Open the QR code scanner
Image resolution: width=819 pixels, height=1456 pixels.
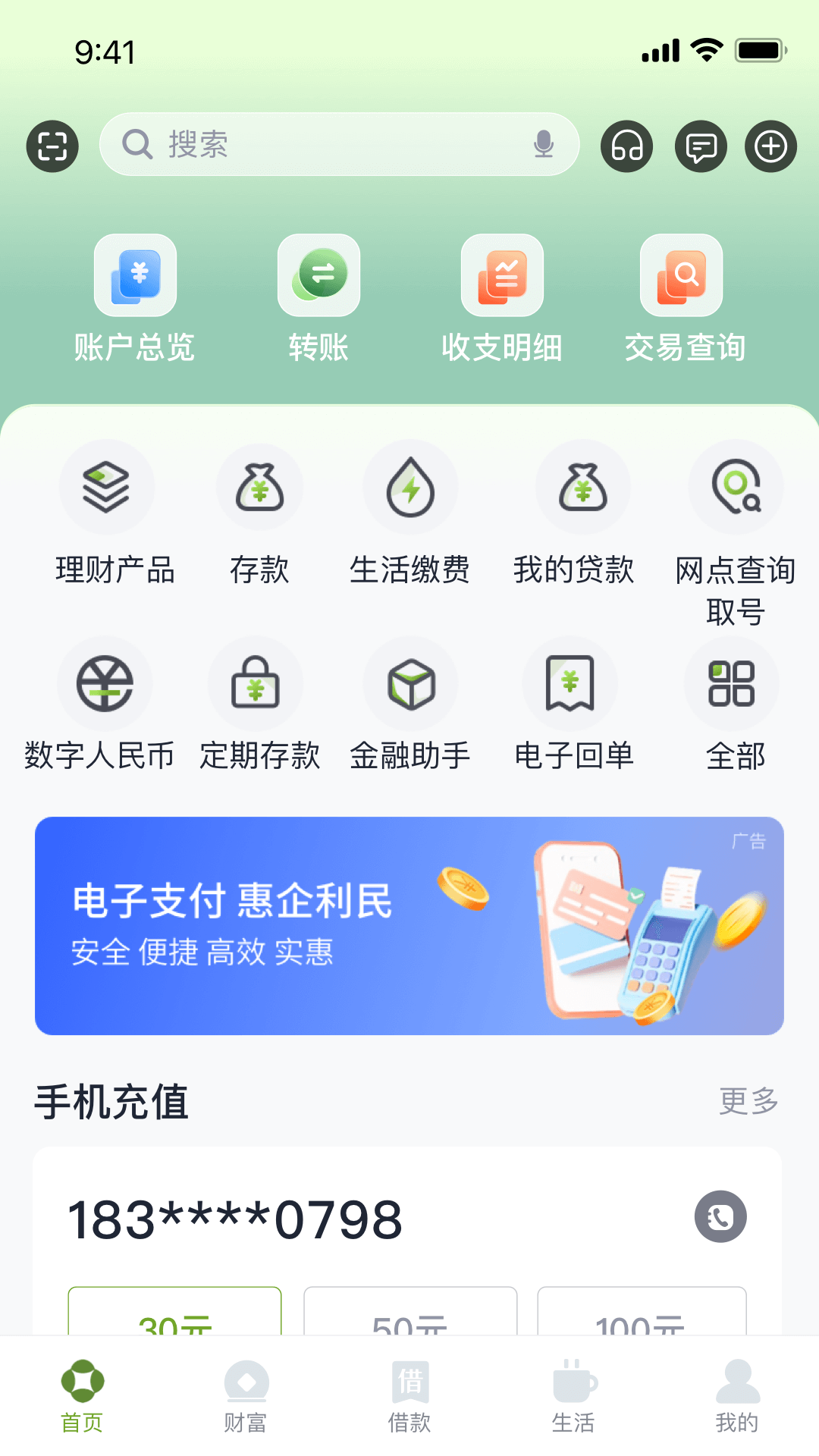(x=51, y=146)
